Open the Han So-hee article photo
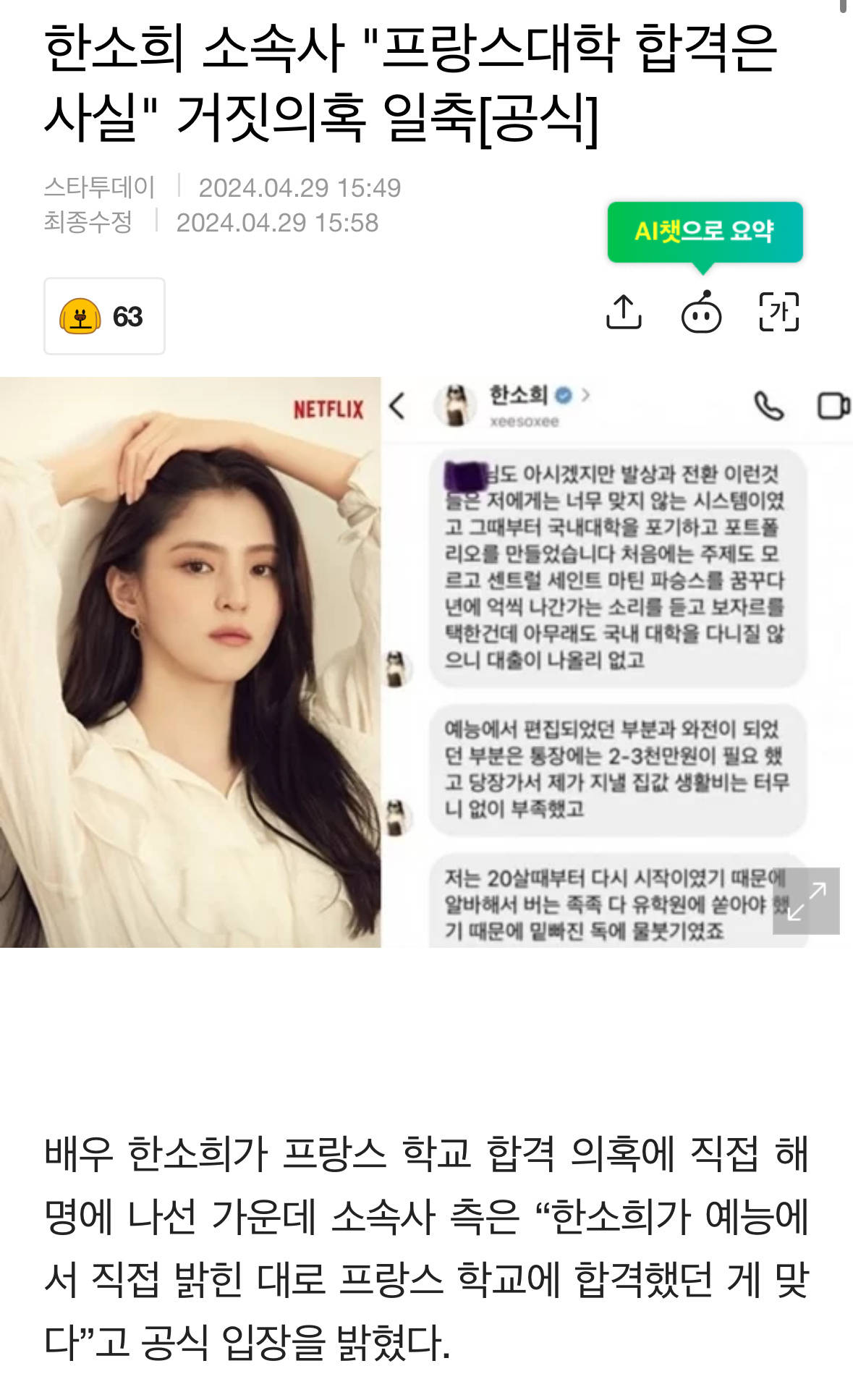The width and height of the screenshot is (853, 1400). (190, 662)
